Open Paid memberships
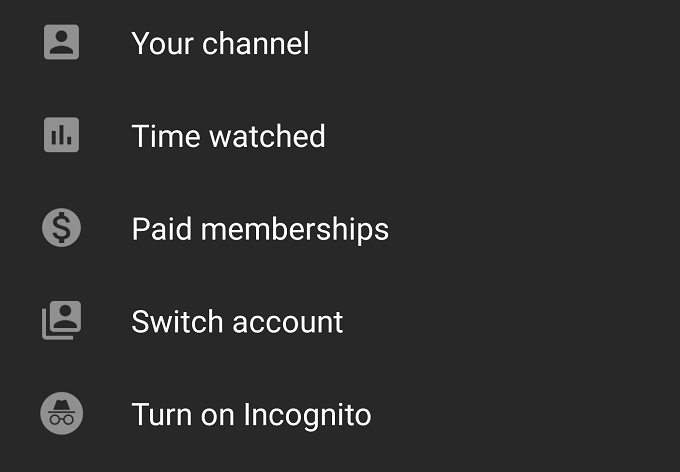This screenshot has width=680, height=472. tap(260, 229)
